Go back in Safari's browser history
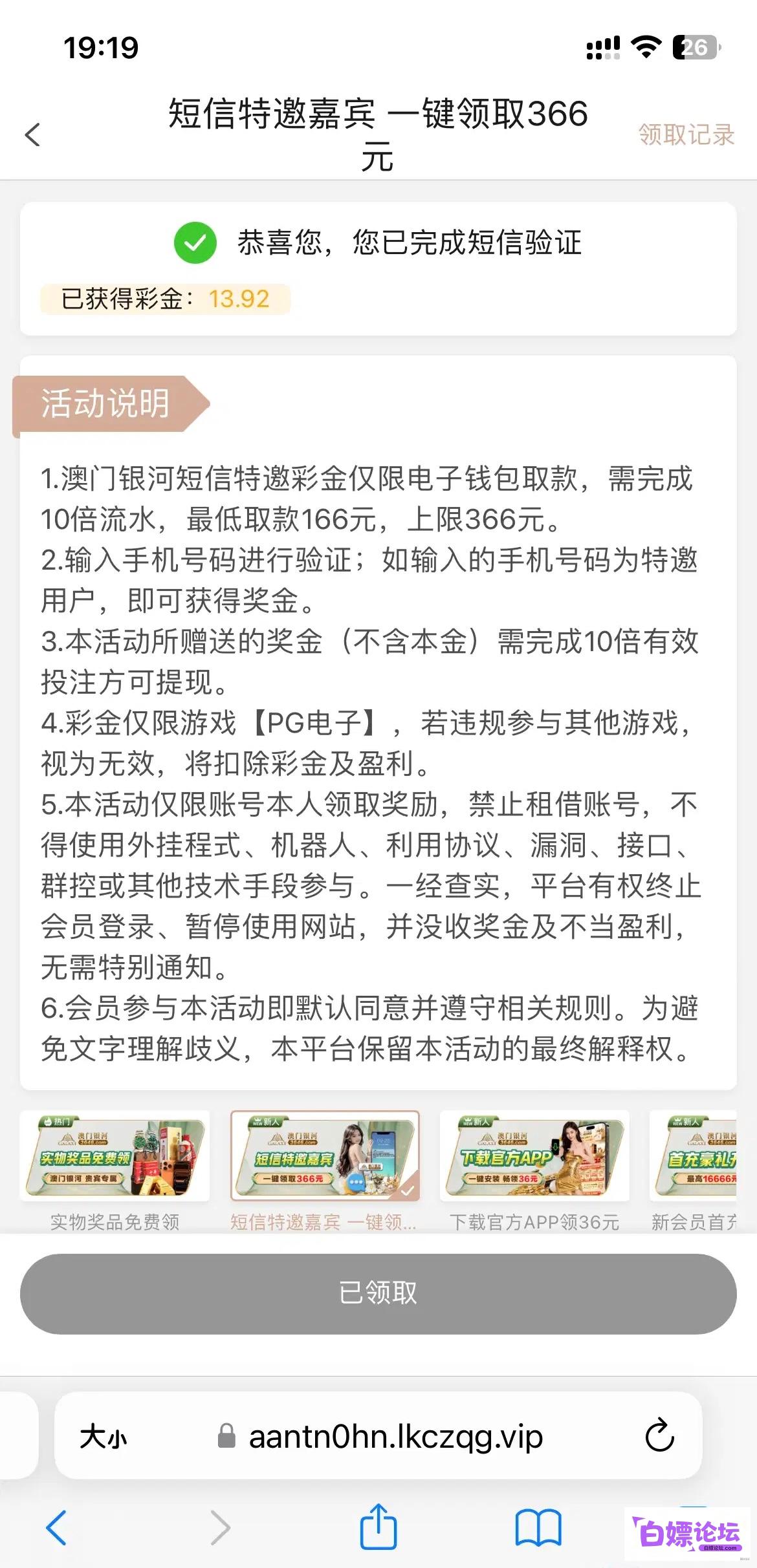Viewport: 757px width, 1568px height. tap(56, 1527)
